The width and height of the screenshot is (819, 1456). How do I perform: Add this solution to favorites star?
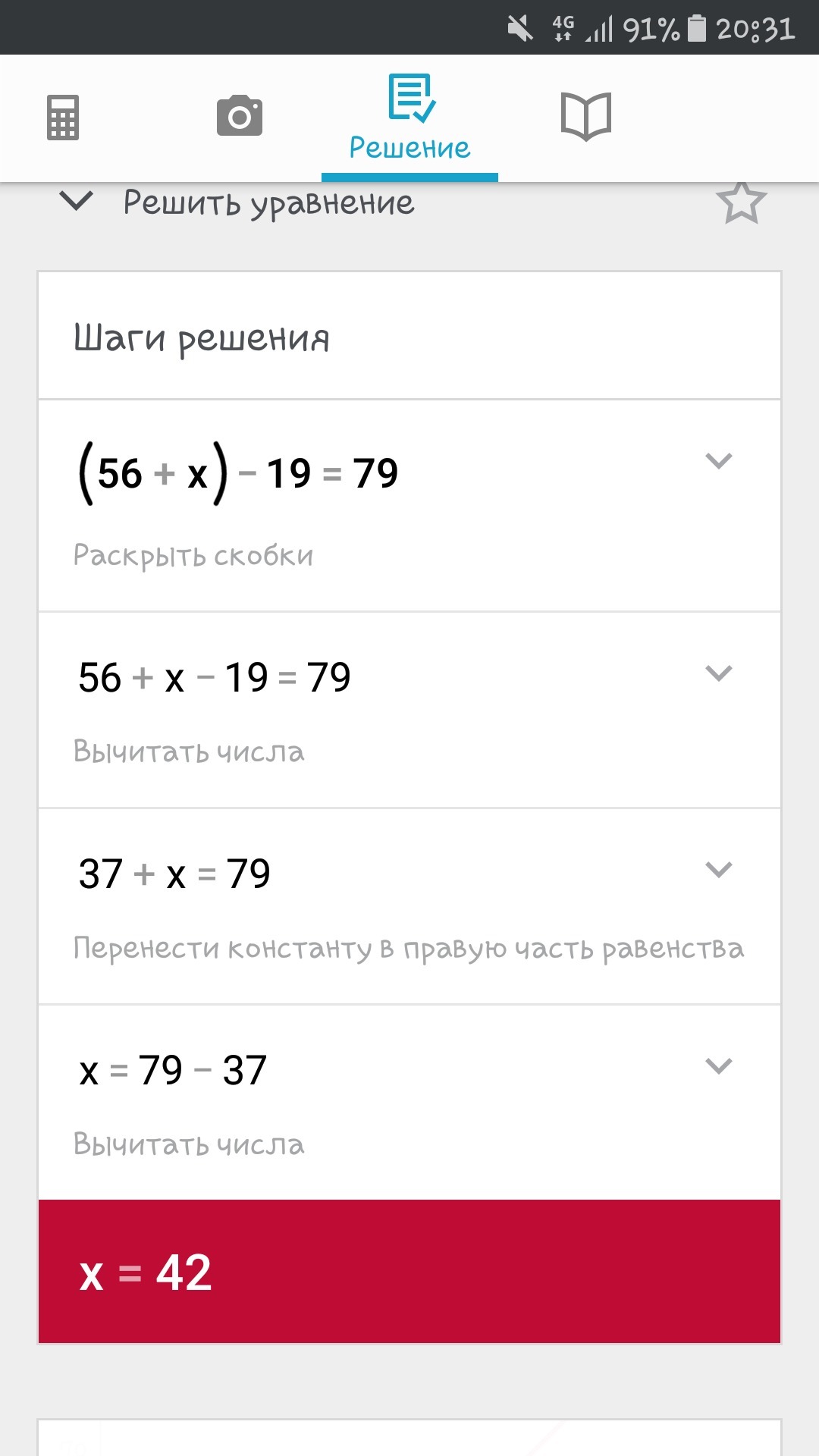coord(741,203)
